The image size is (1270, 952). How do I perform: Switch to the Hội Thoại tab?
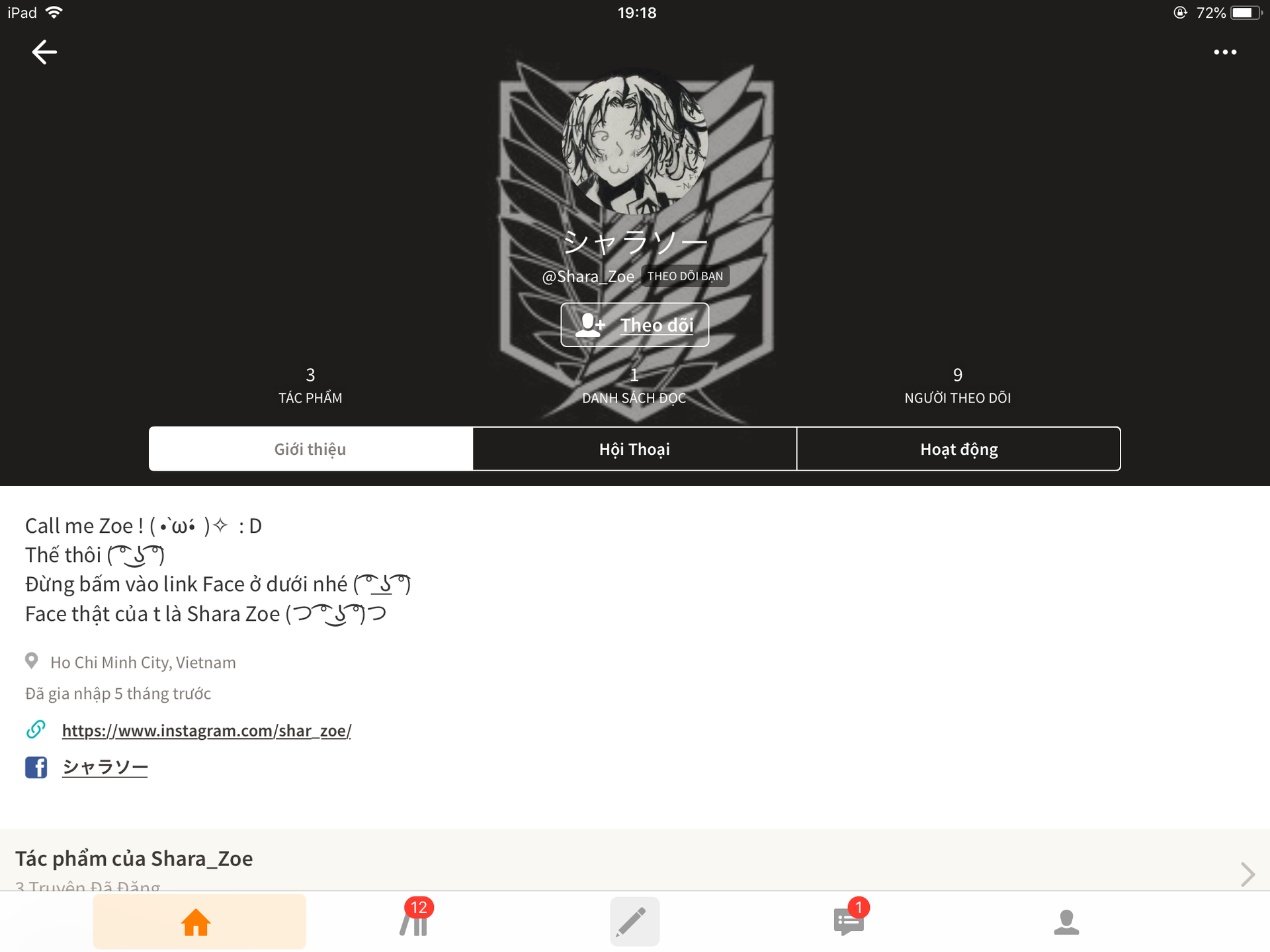point(634,449)
